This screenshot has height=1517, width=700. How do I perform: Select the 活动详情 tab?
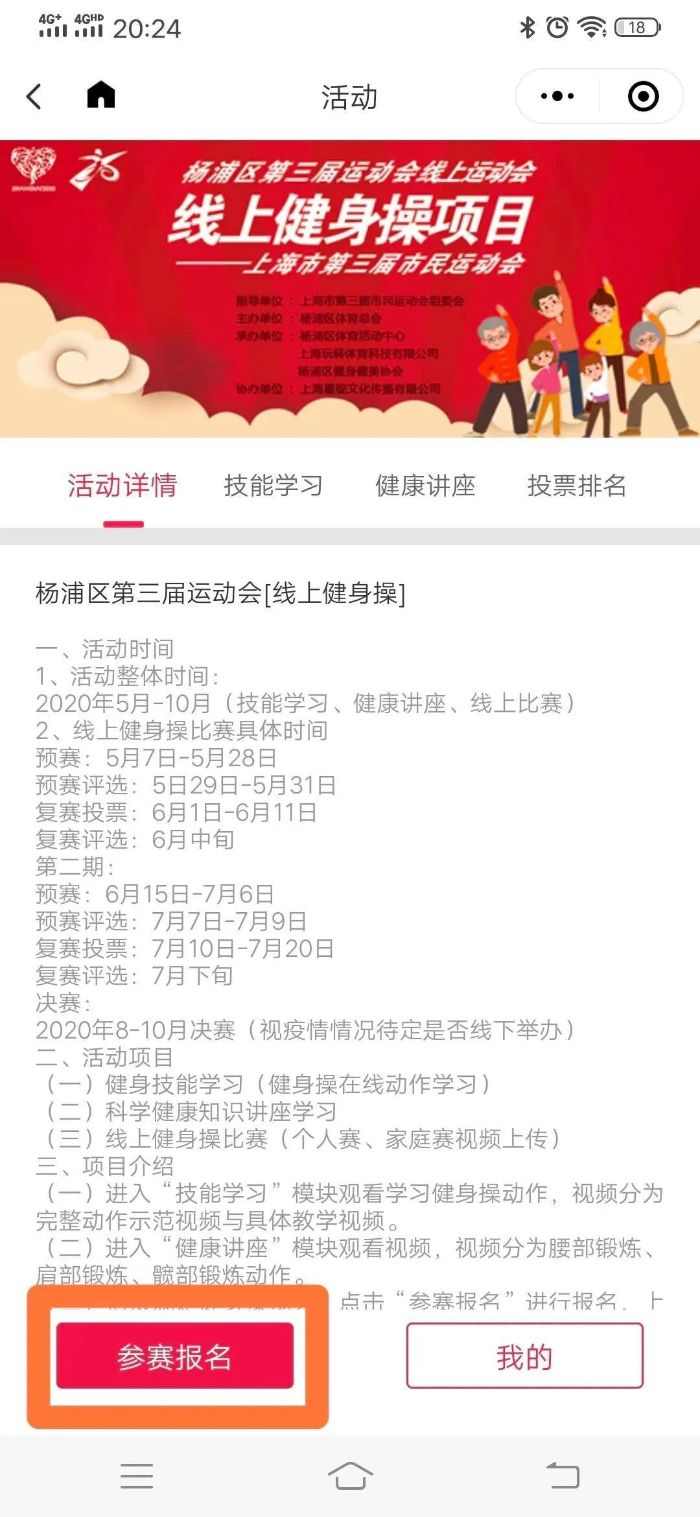pos(123,486)
